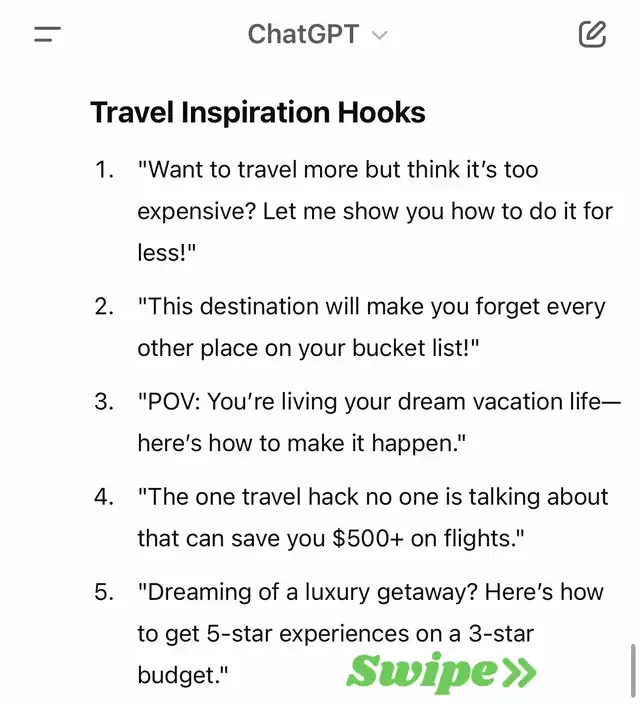
Task: Open the sidebar menu
Action: coord(47,34)
